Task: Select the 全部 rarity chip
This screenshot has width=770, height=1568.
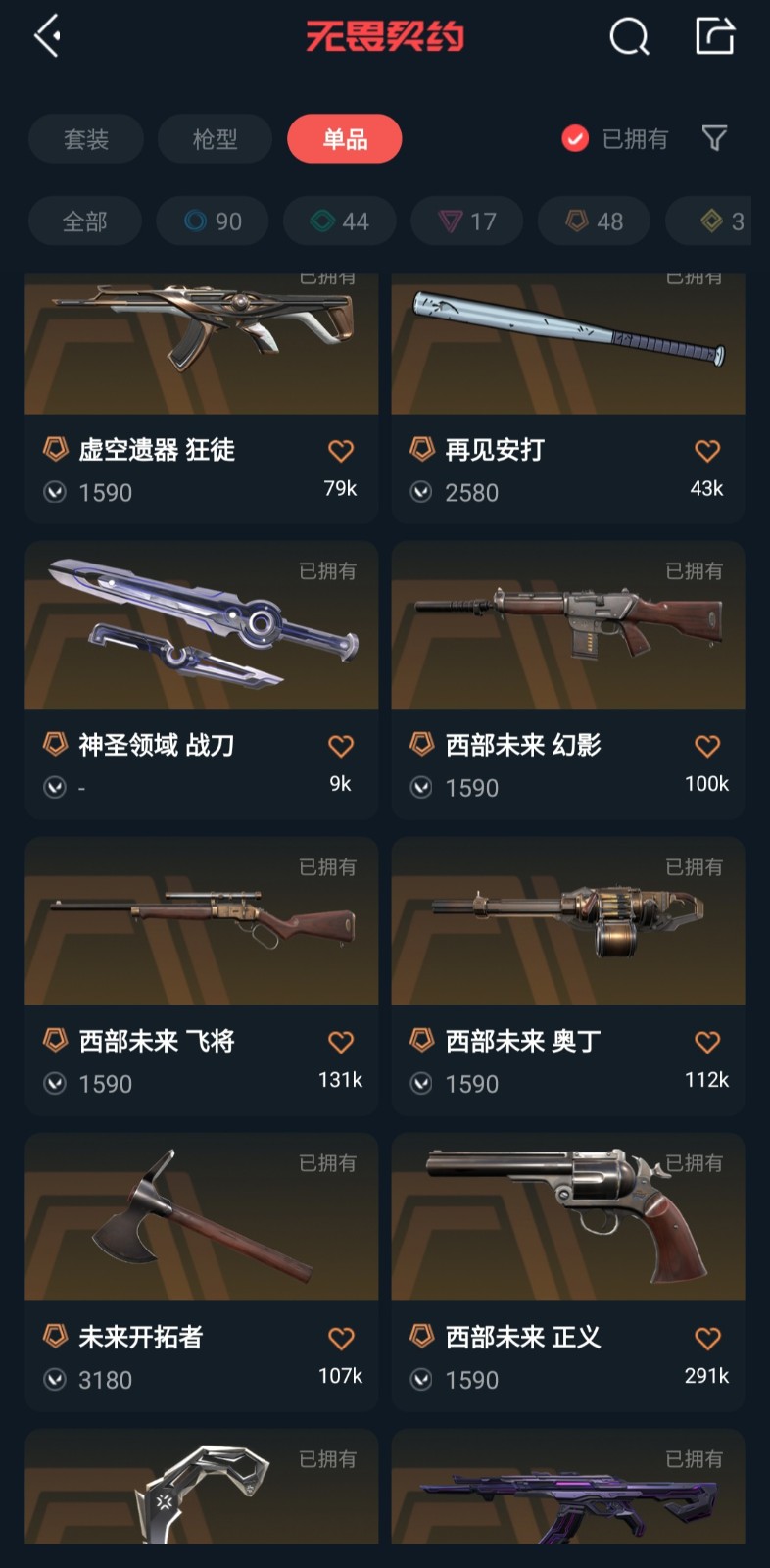Action: [x=85, y=221]
